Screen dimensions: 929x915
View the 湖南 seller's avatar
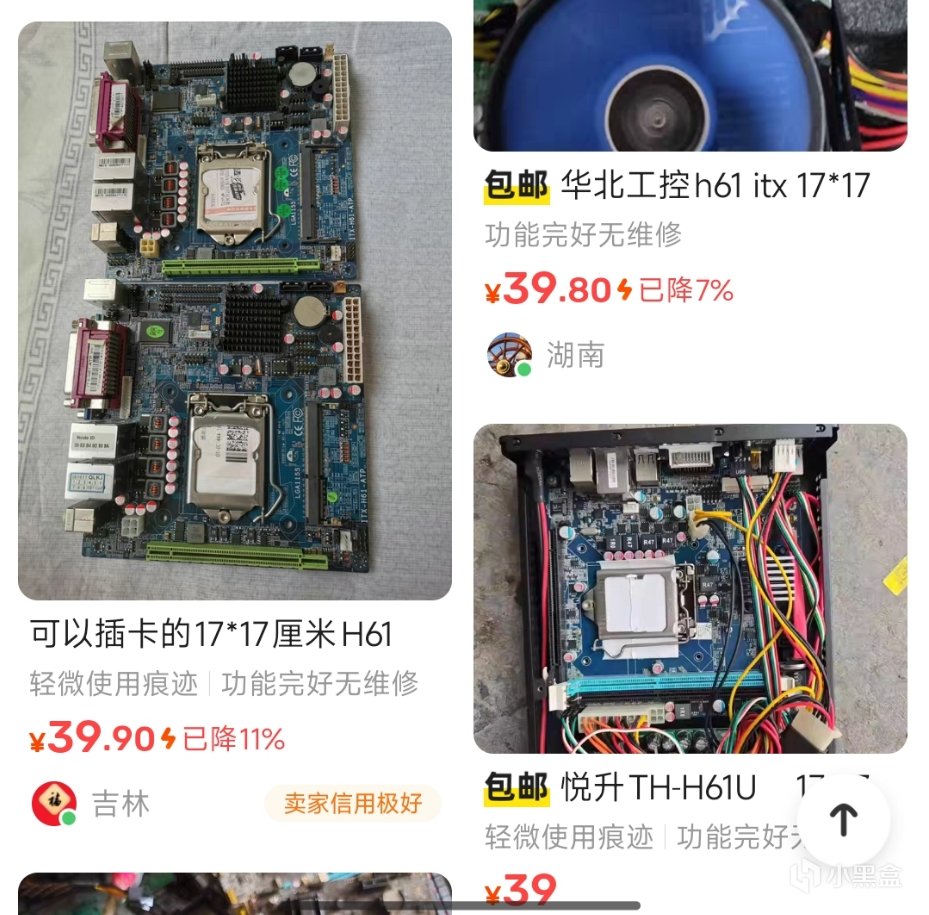pyautogui.click(x=509, y=355)
